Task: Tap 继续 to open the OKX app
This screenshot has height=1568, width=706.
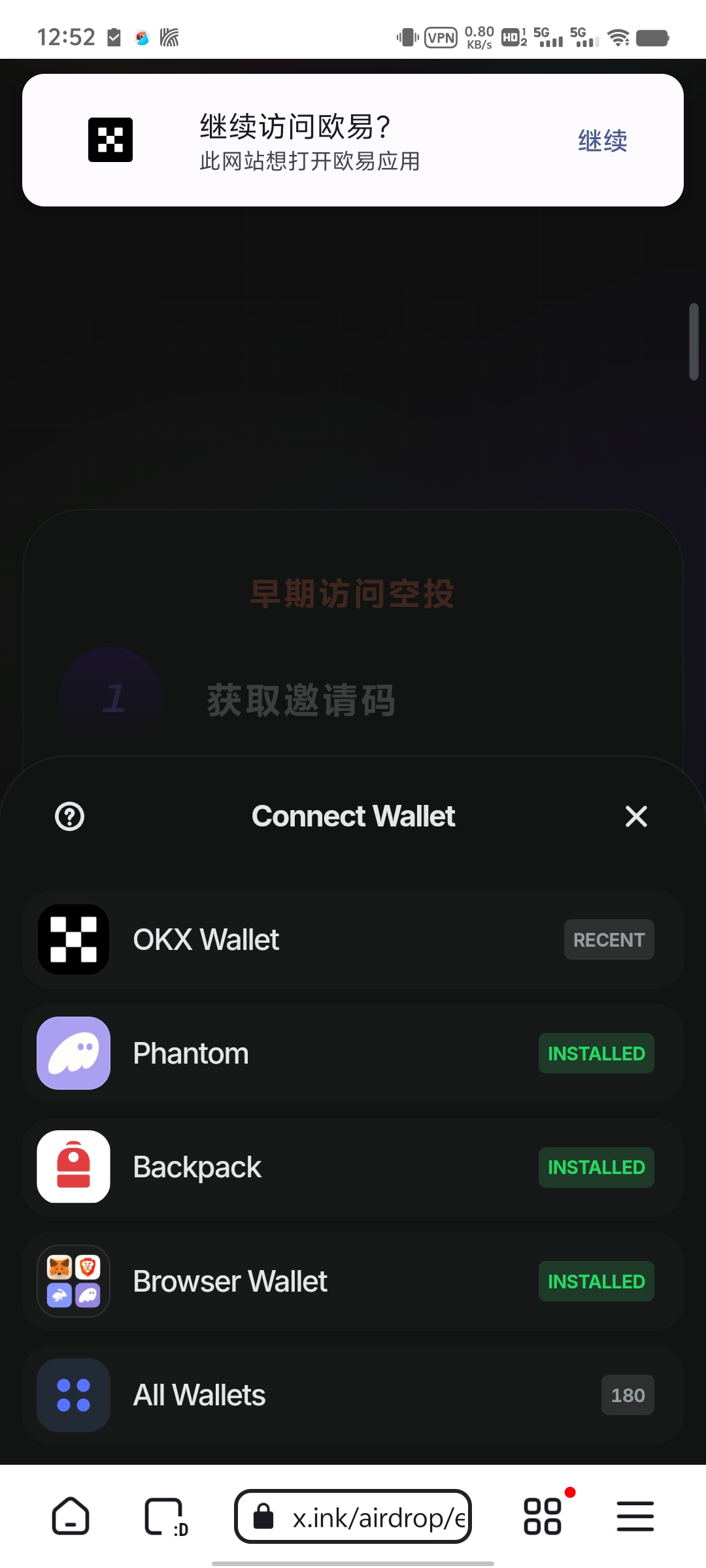Action: click(x=602, y=140)
